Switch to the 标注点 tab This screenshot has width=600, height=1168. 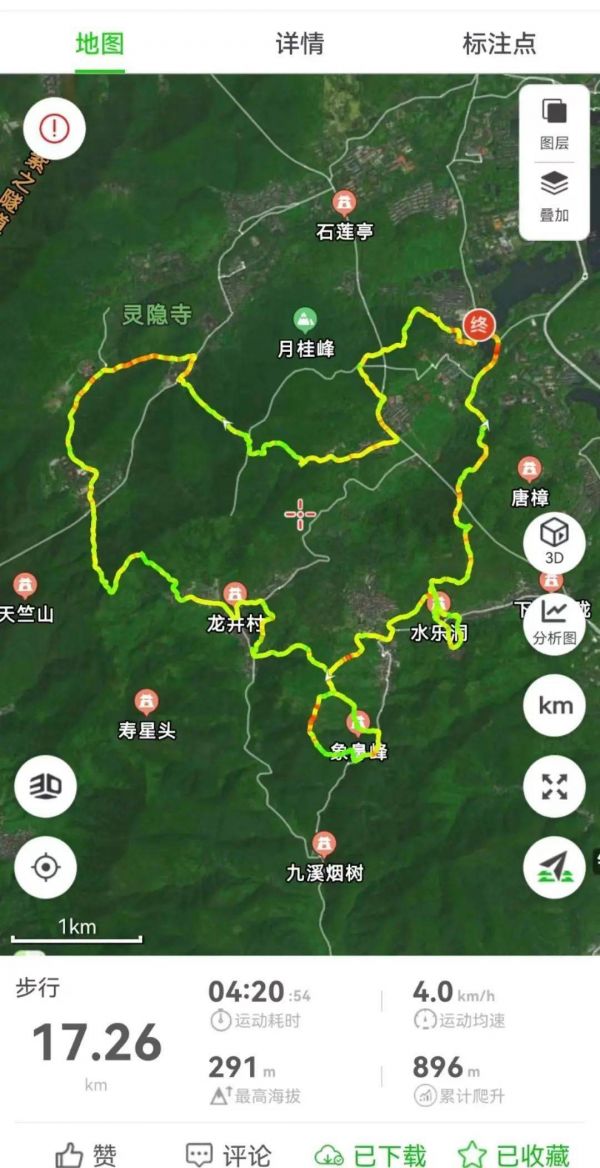coord(499,43)
